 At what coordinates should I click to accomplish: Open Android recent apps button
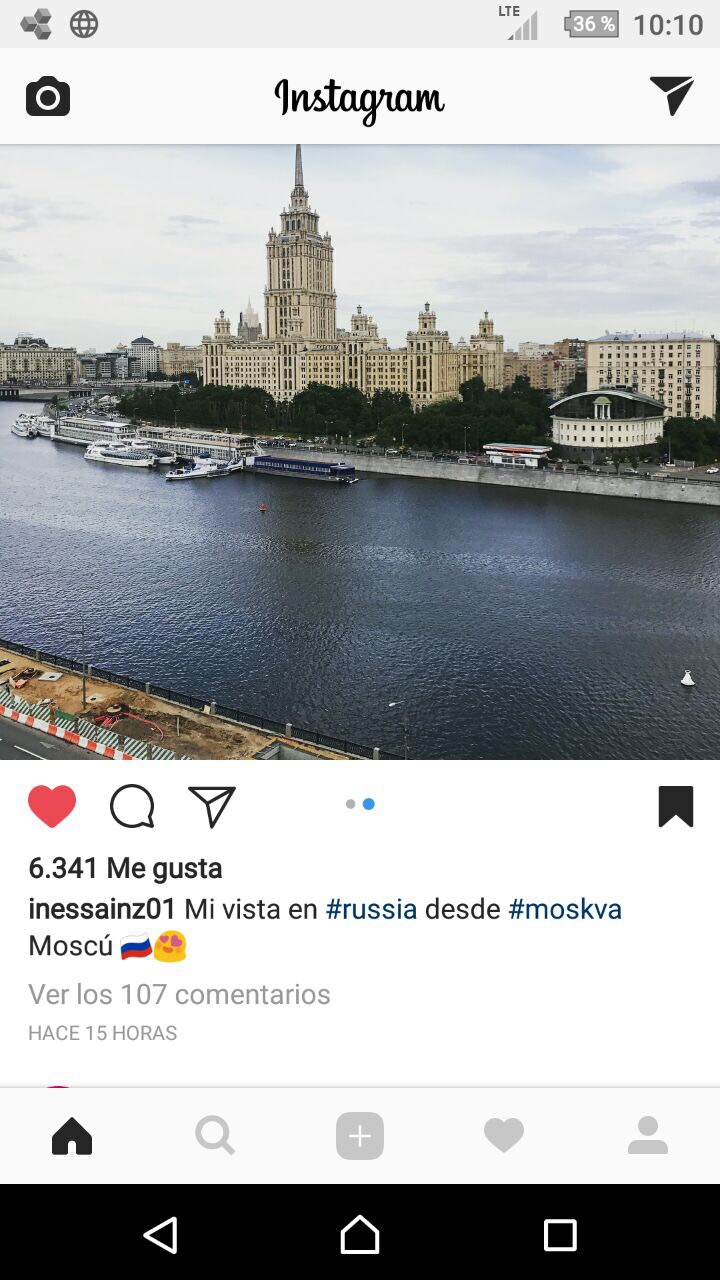coord(560,1235)
